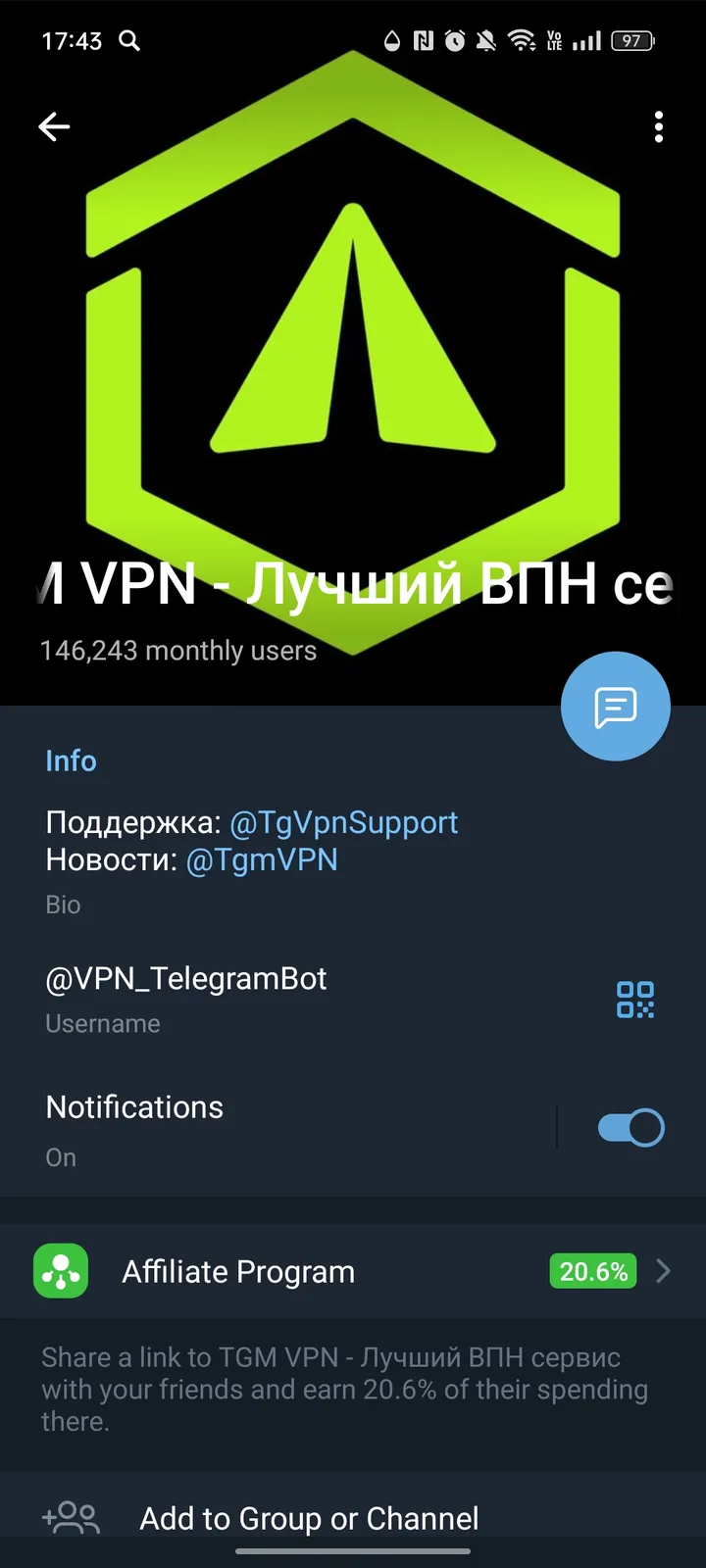Follow the @TgmVPN news channel link
Screen dimensions: 706x1568
(x=262, y=859)
